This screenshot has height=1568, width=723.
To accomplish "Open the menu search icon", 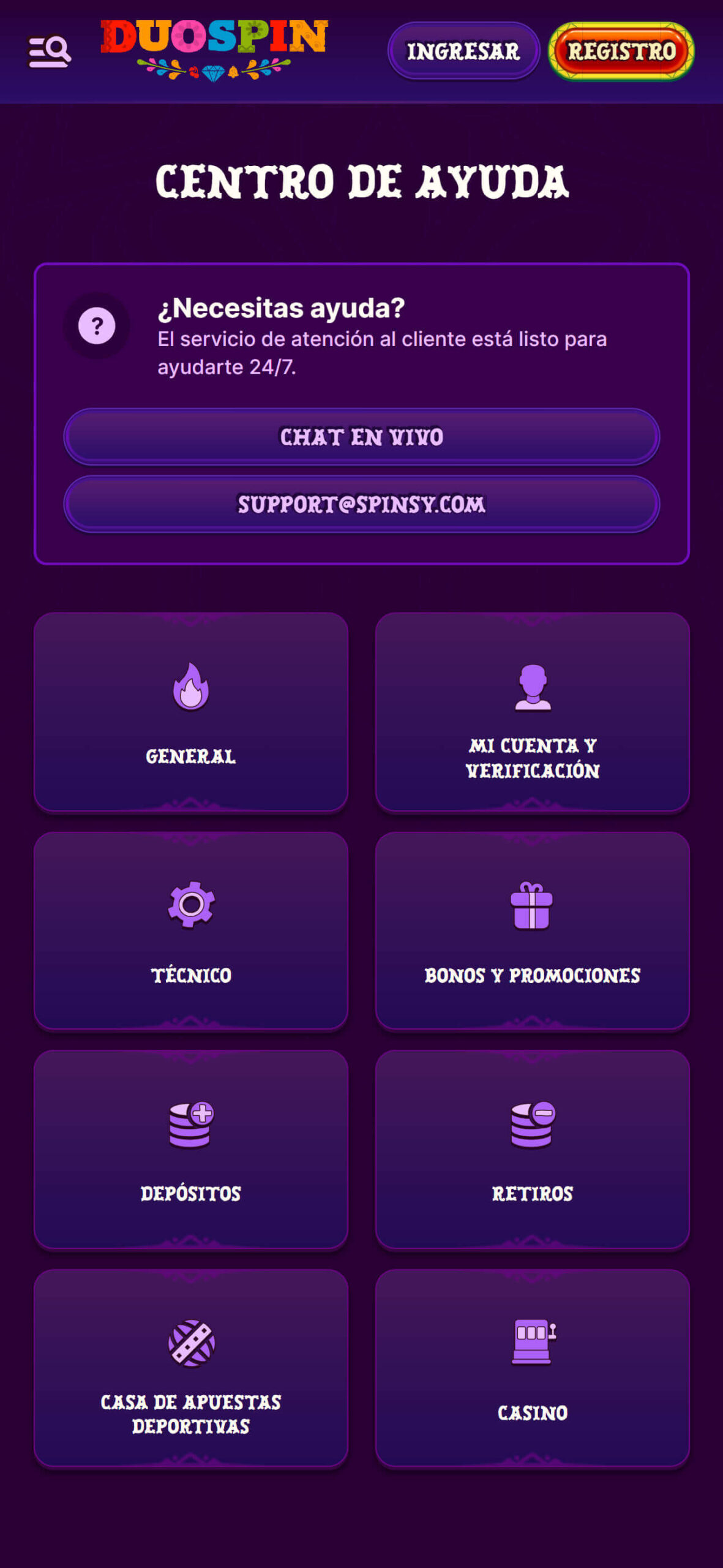I will (50, 52).
